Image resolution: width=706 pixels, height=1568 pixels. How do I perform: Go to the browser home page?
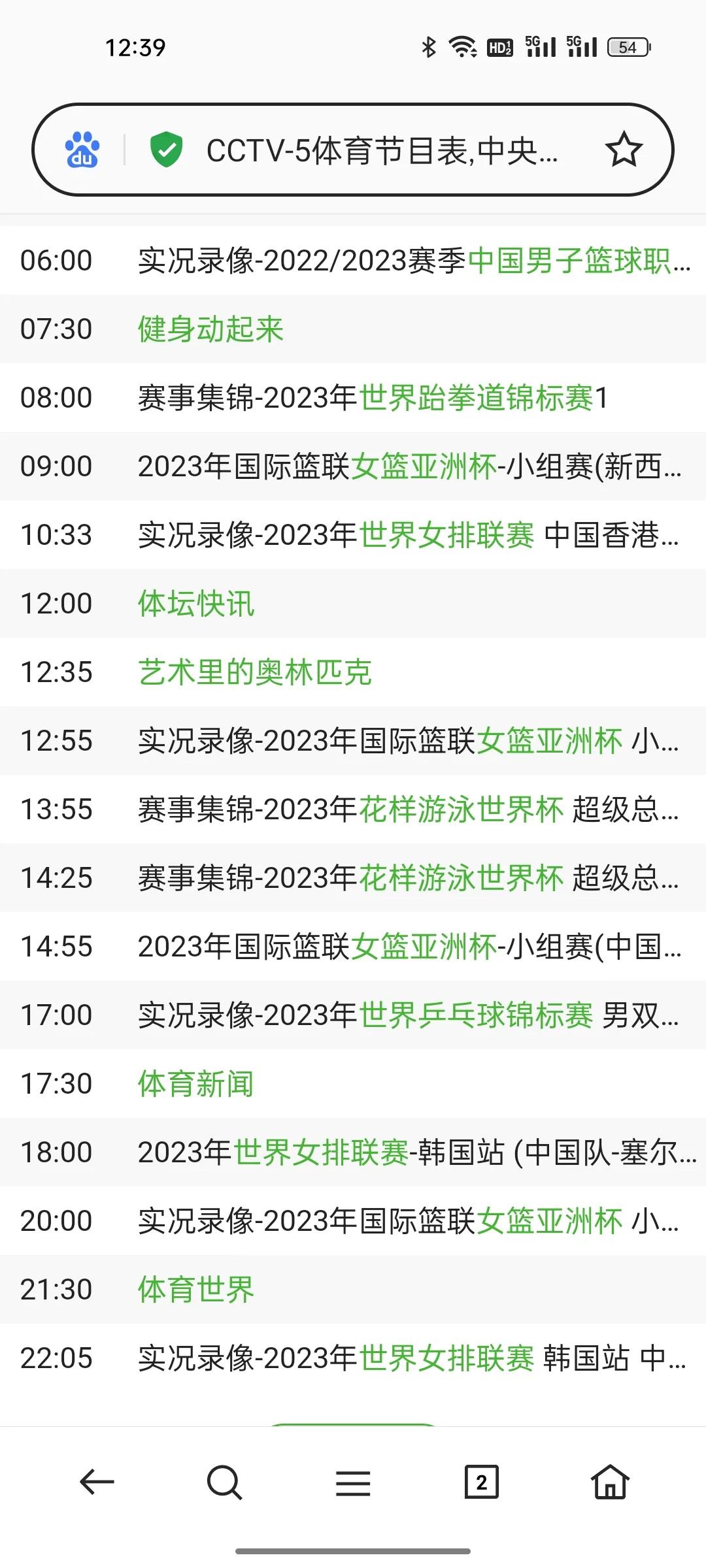coord(610,1481)
